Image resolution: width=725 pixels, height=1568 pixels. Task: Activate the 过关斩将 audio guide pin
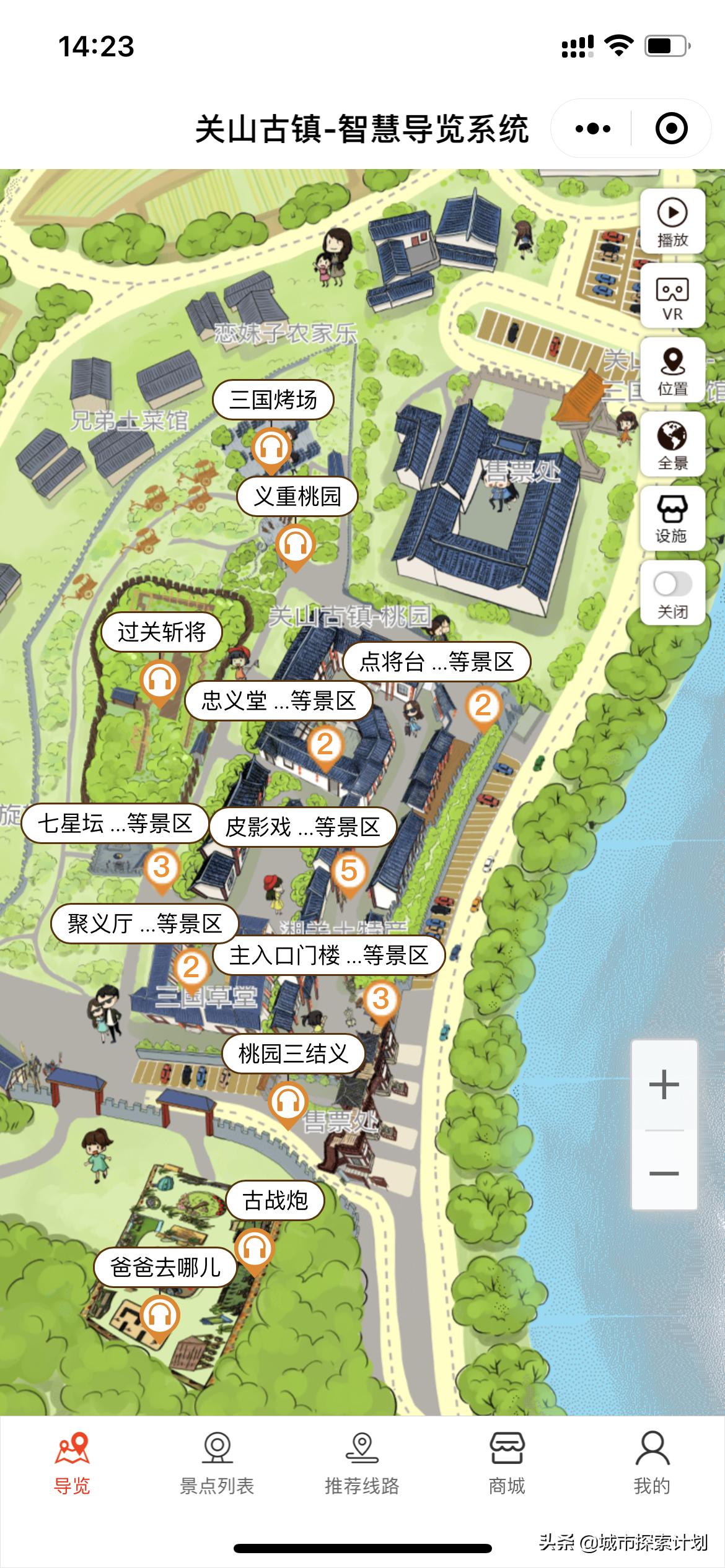[x=160, y=681]
